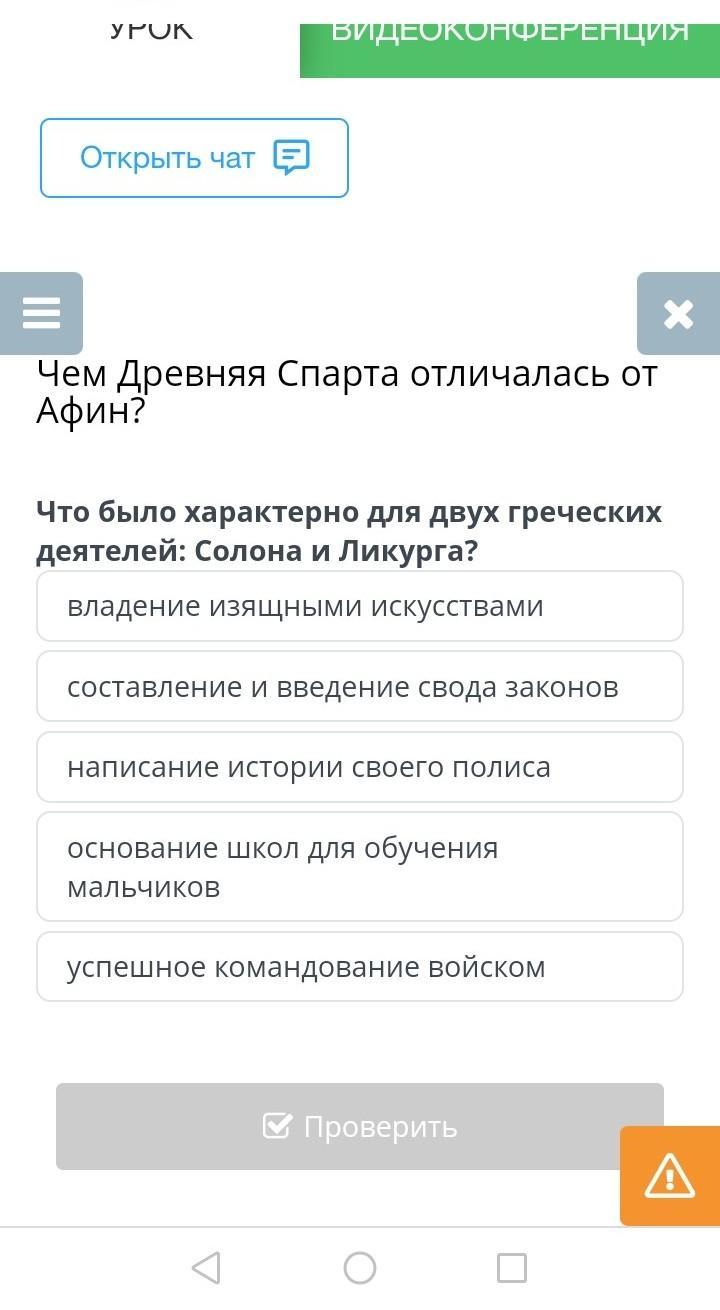Image resolution: width=720 pixels, height=1310 pixels.
Task: Select answer владение изящными искусствами
Action: pos(360,606)
